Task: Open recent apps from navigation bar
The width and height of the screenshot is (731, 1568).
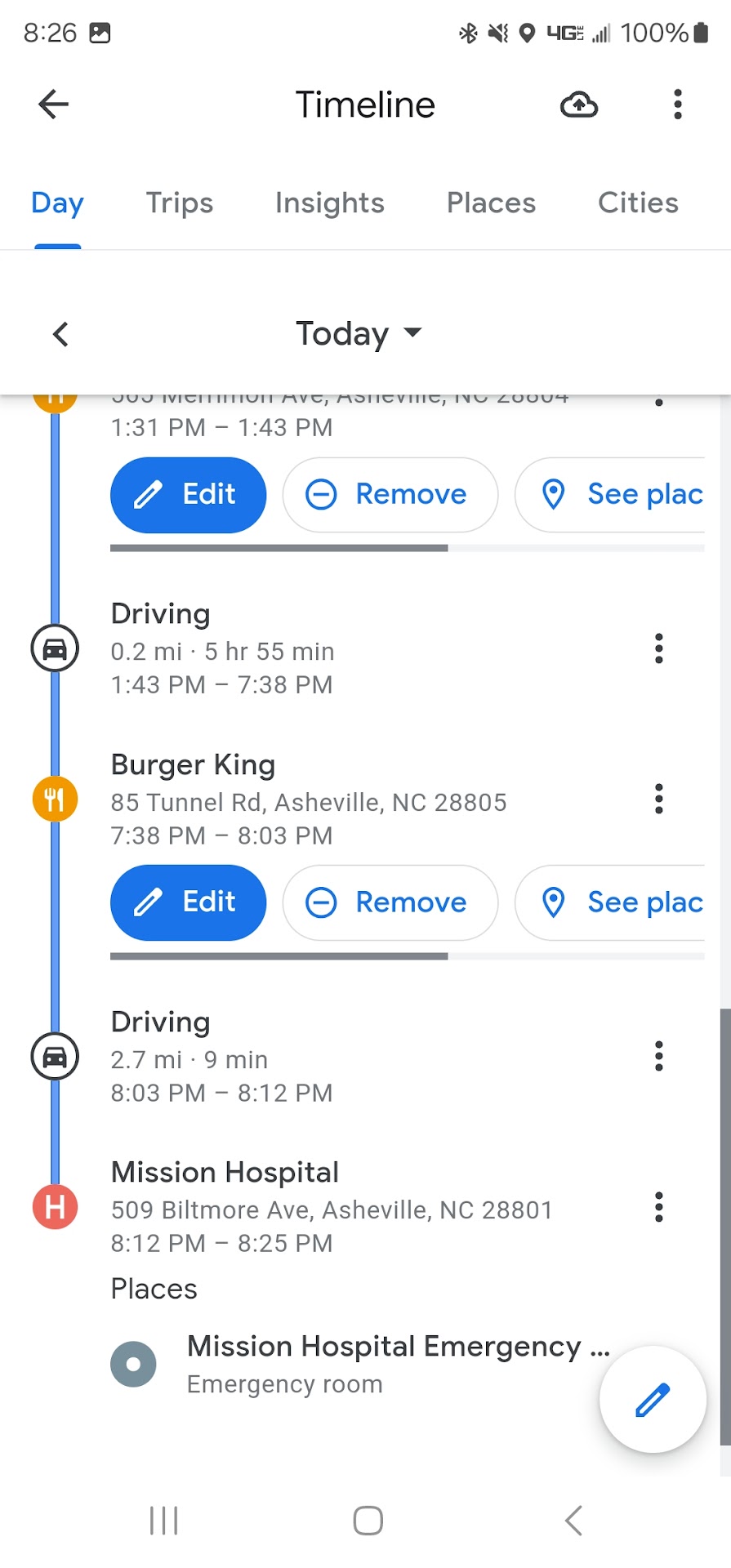Action: [163, 1521]
